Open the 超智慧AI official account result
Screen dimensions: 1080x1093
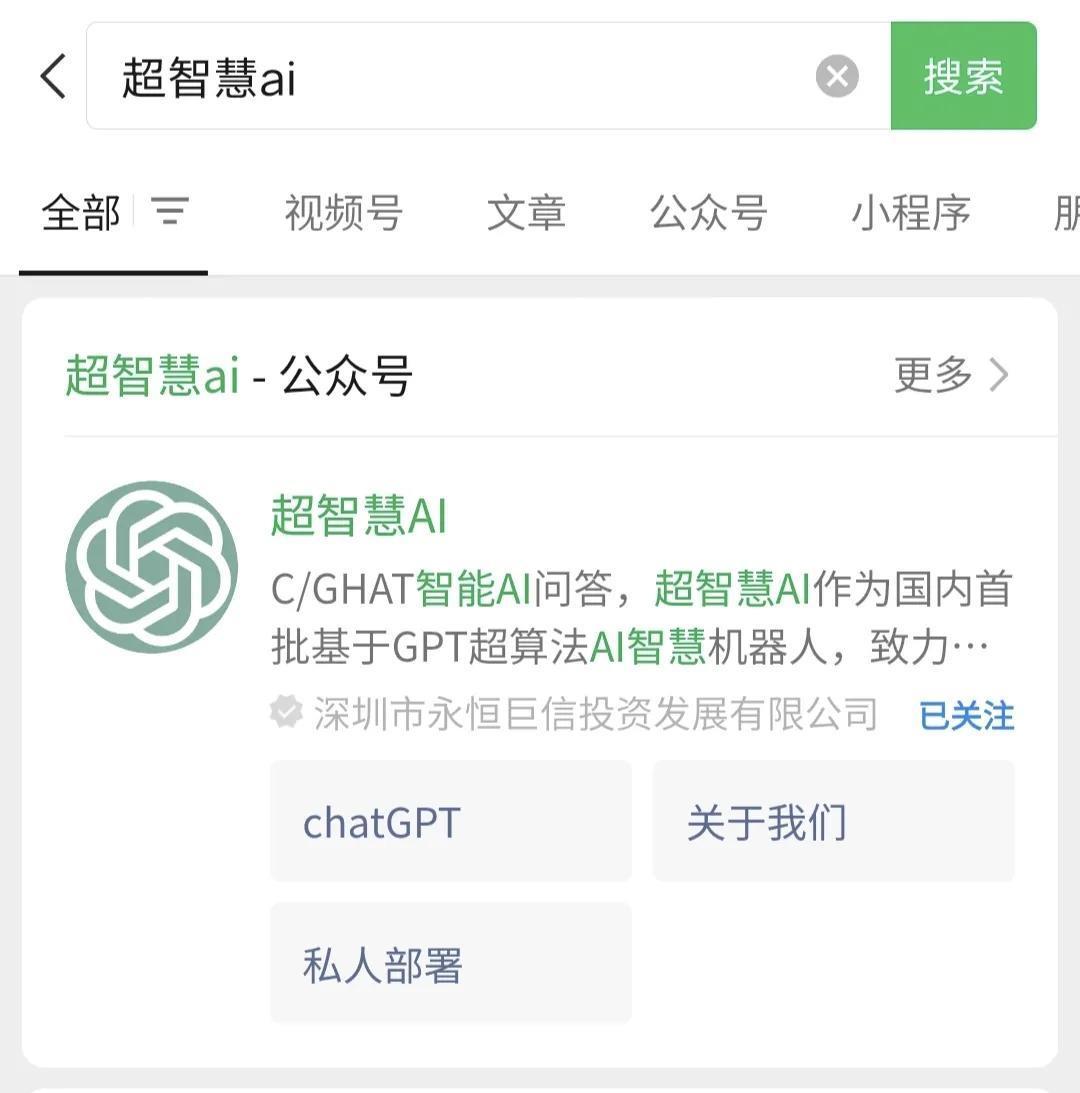(358, 517)
